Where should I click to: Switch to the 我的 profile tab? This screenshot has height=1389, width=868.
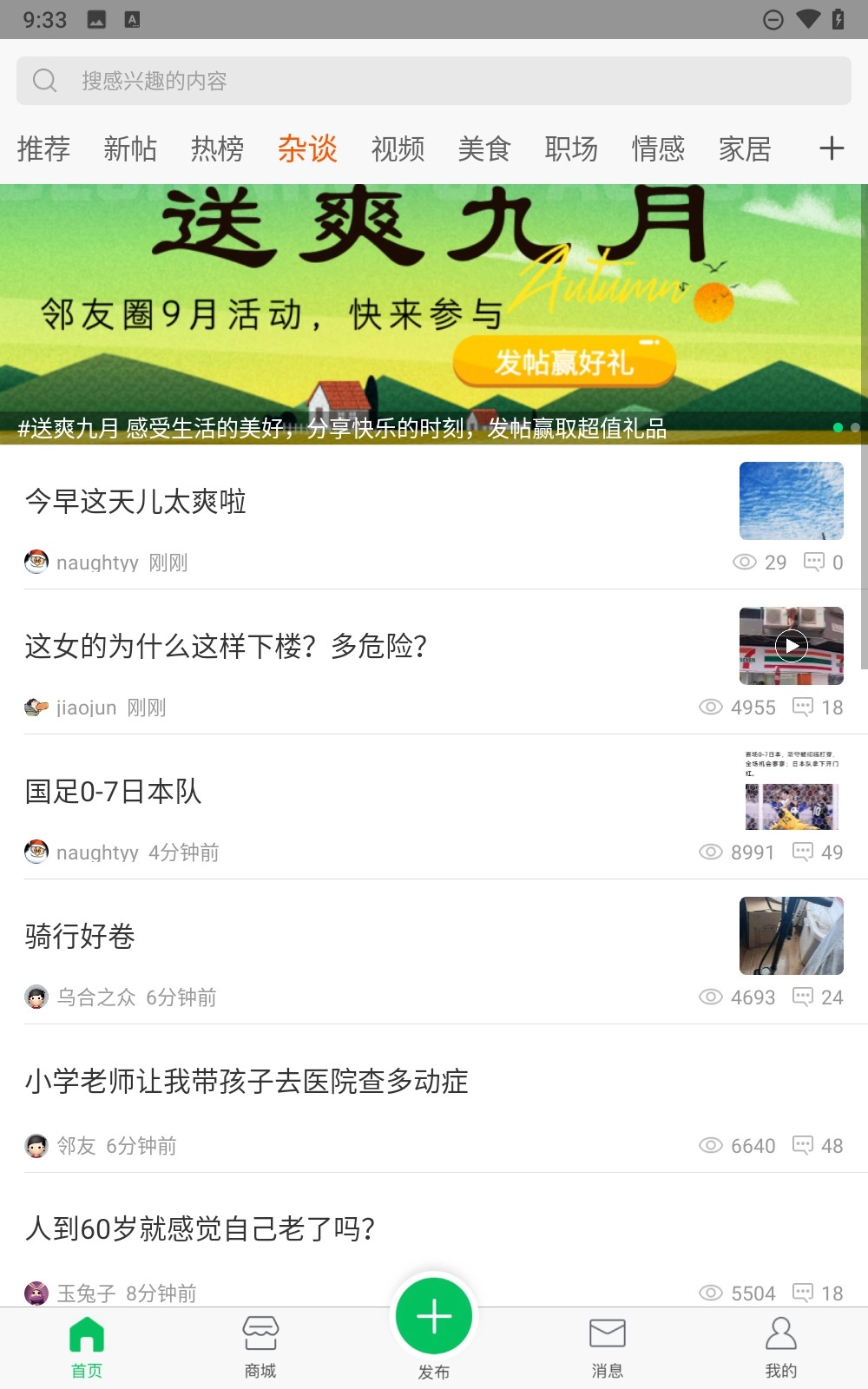[780, 1346]
